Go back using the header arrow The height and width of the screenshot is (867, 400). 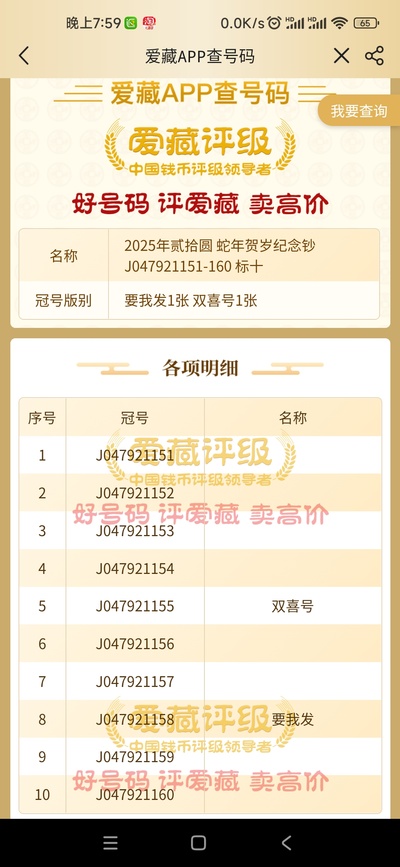point(24,56)
